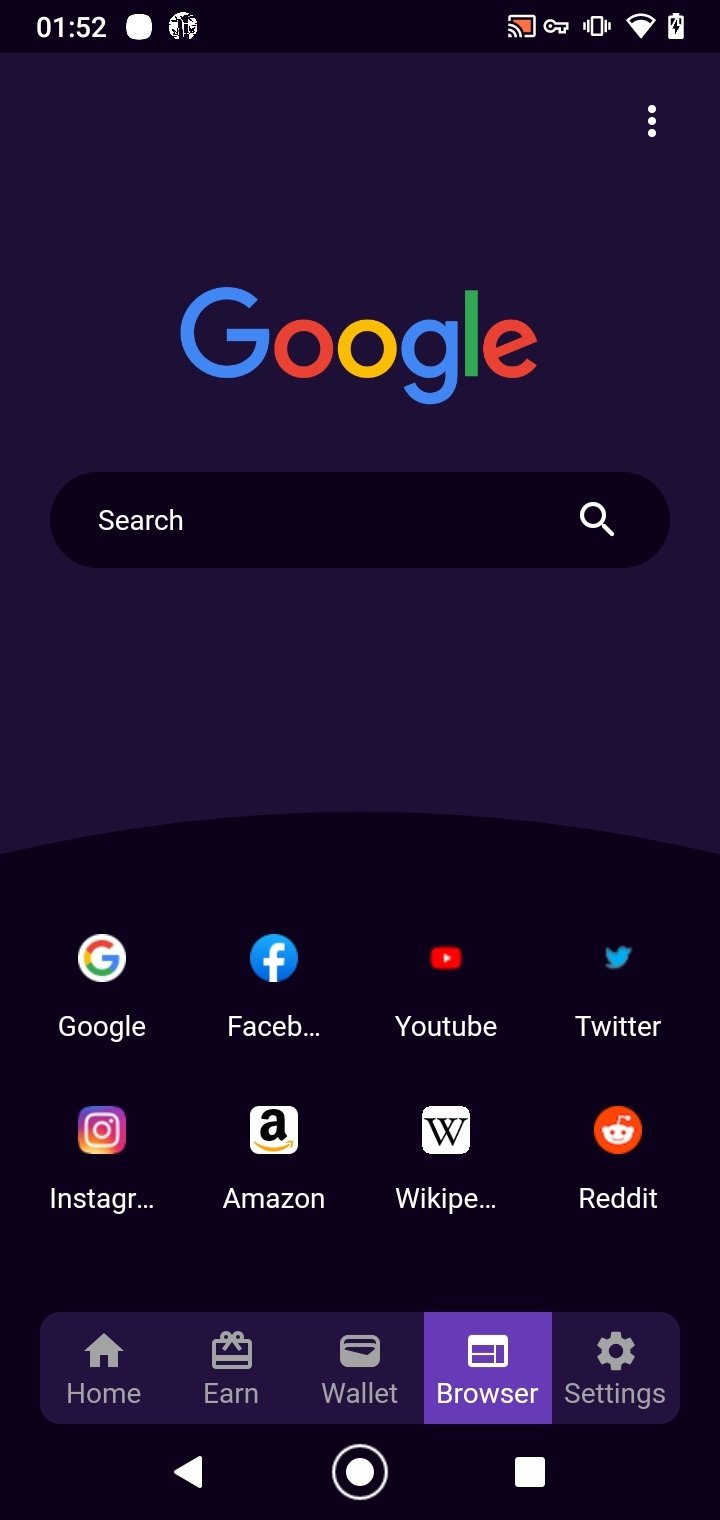Image resolution: width=720 pixels, height=1520 pixels.
Task: Switch to the Earn tab
Action: tap(231, 1368)
